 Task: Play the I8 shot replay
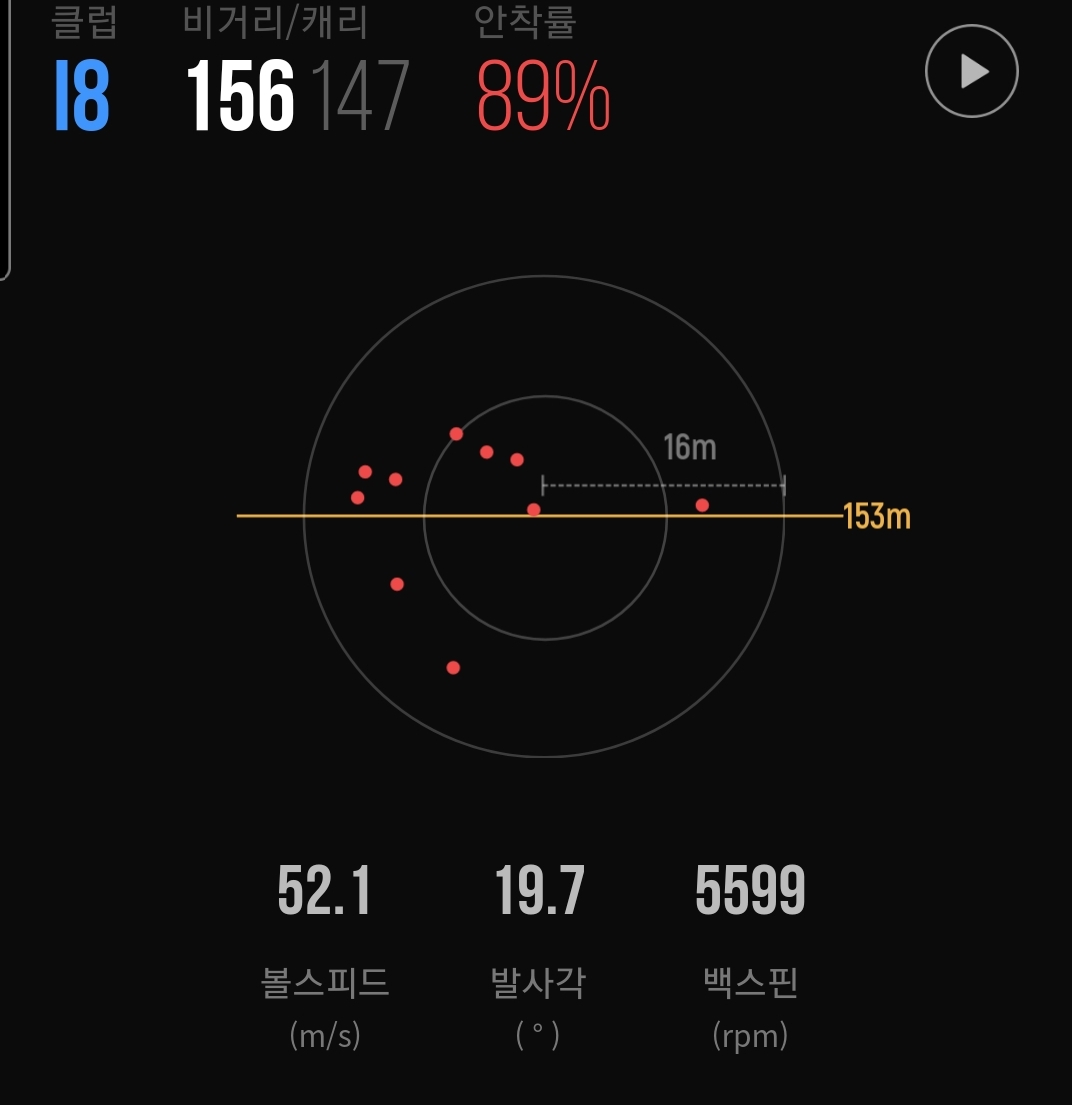(x=971, y=72)
